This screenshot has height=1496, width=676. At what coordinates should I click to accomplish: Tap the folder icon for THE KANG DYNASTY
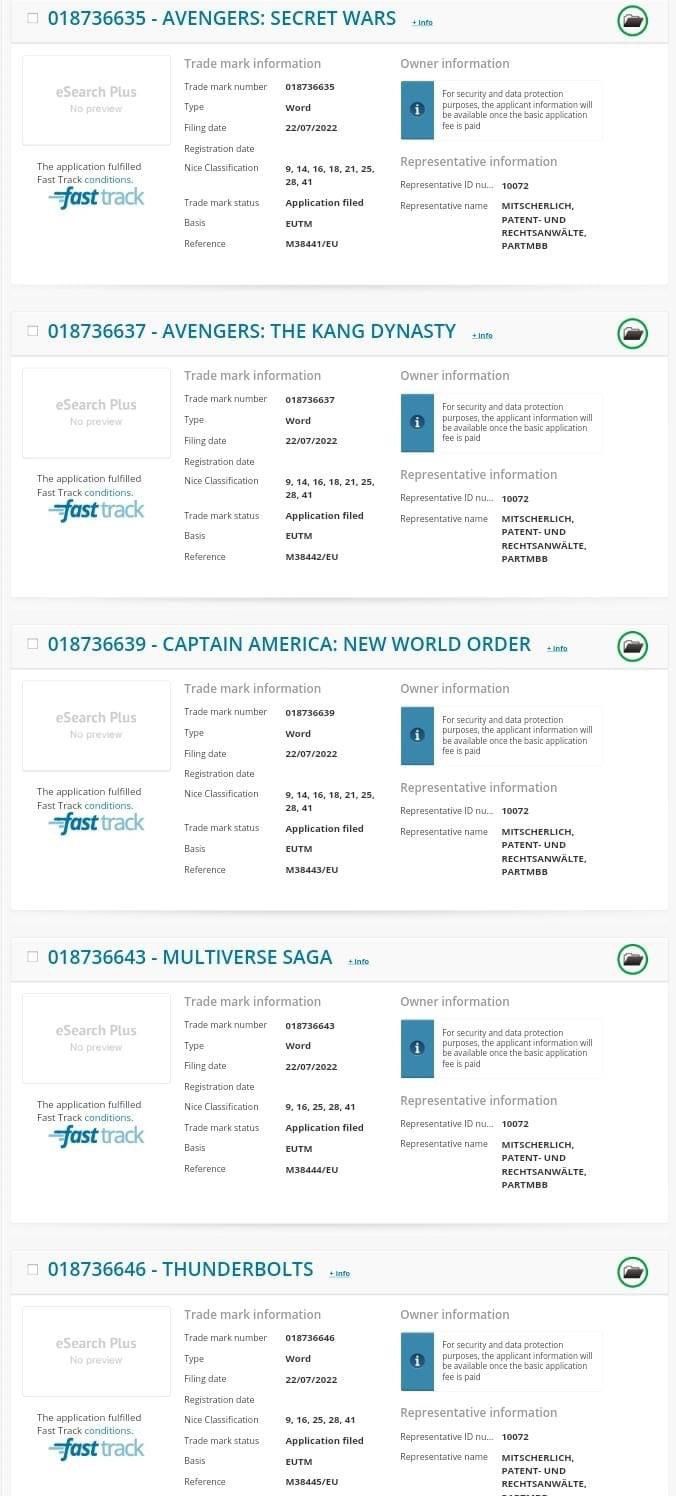632,333
